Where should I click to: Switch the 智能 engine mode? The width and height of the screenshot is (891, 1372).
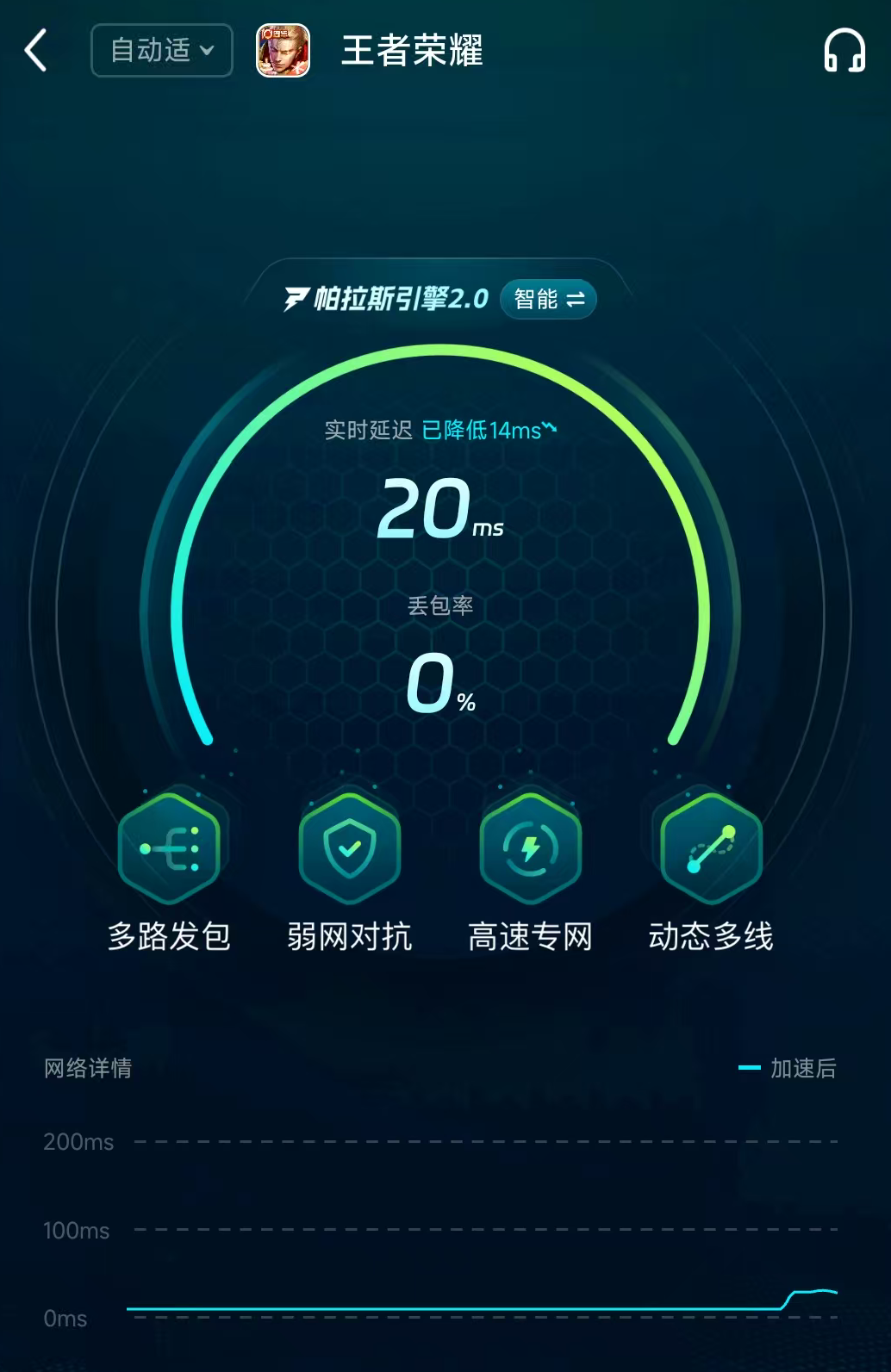click(x=549, y=300)
